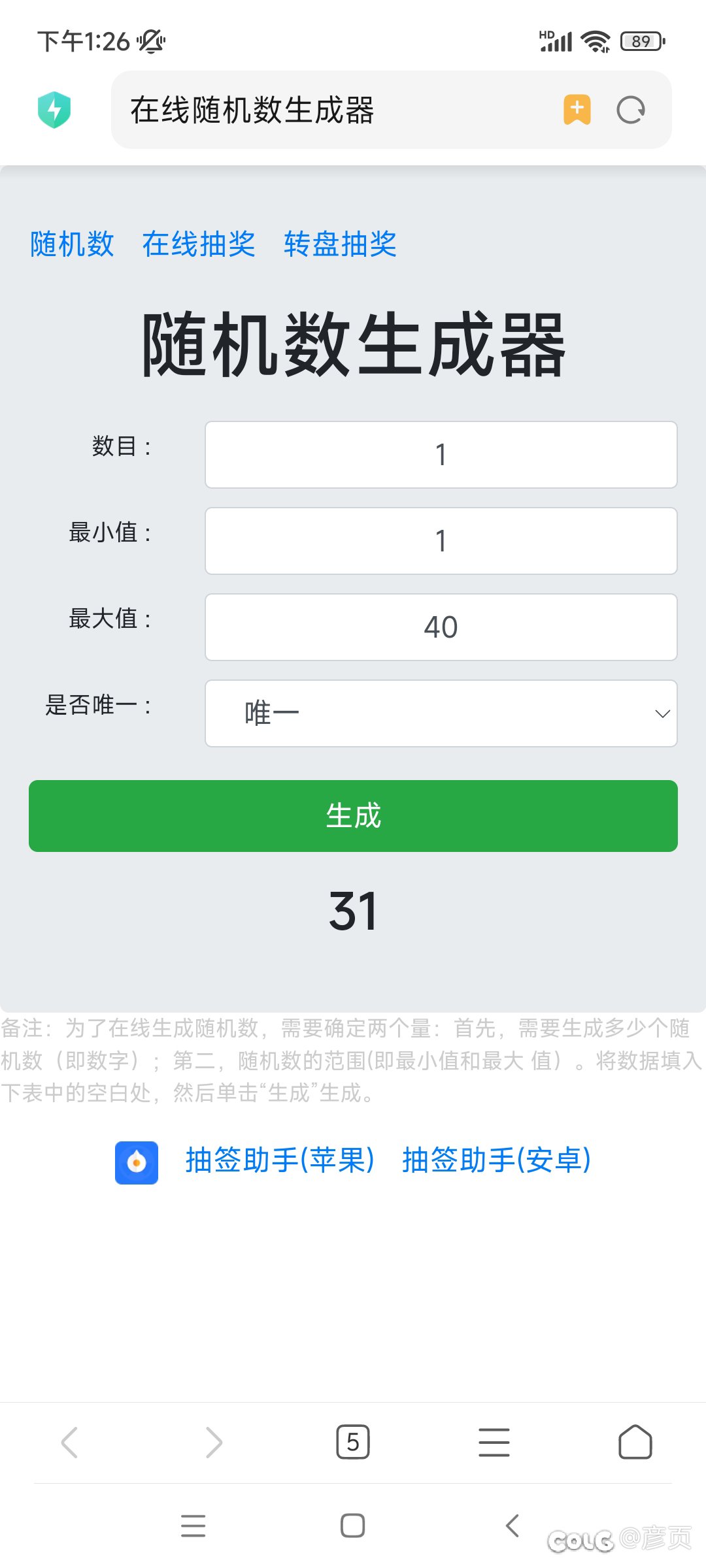Go forward in the browser
Screen dimensions: 706x1568
click(213, 1443)
